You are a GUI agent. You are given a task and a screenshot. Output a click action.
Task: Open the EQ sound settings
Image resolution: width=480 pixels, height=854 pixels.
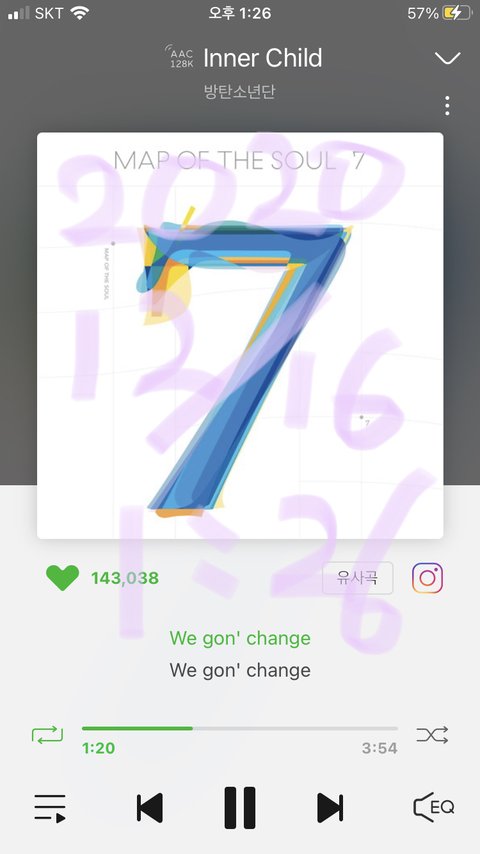[434, 807]
